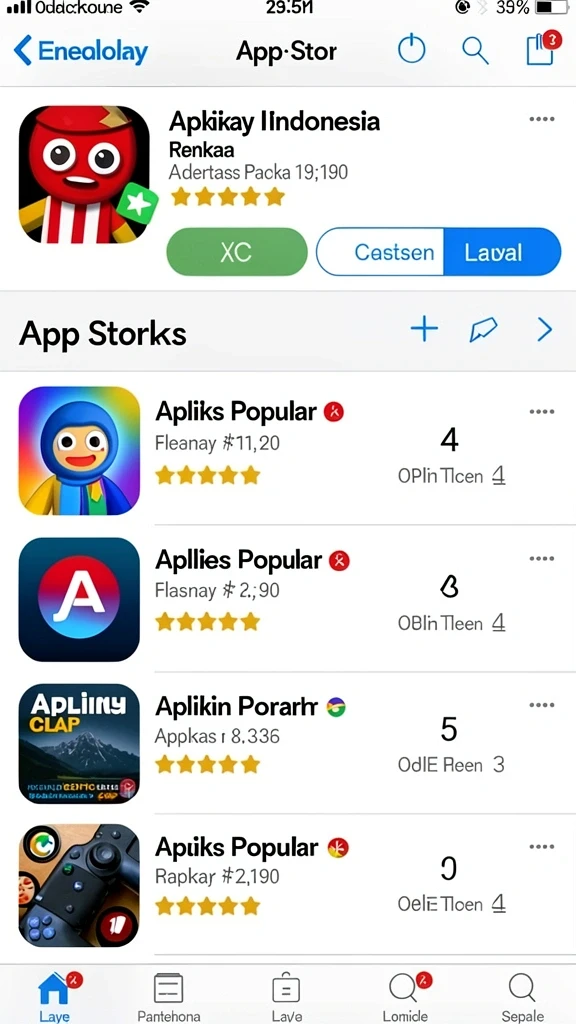Go back to Enealolay
This screenshot has width=576, height=1024.
81,51
